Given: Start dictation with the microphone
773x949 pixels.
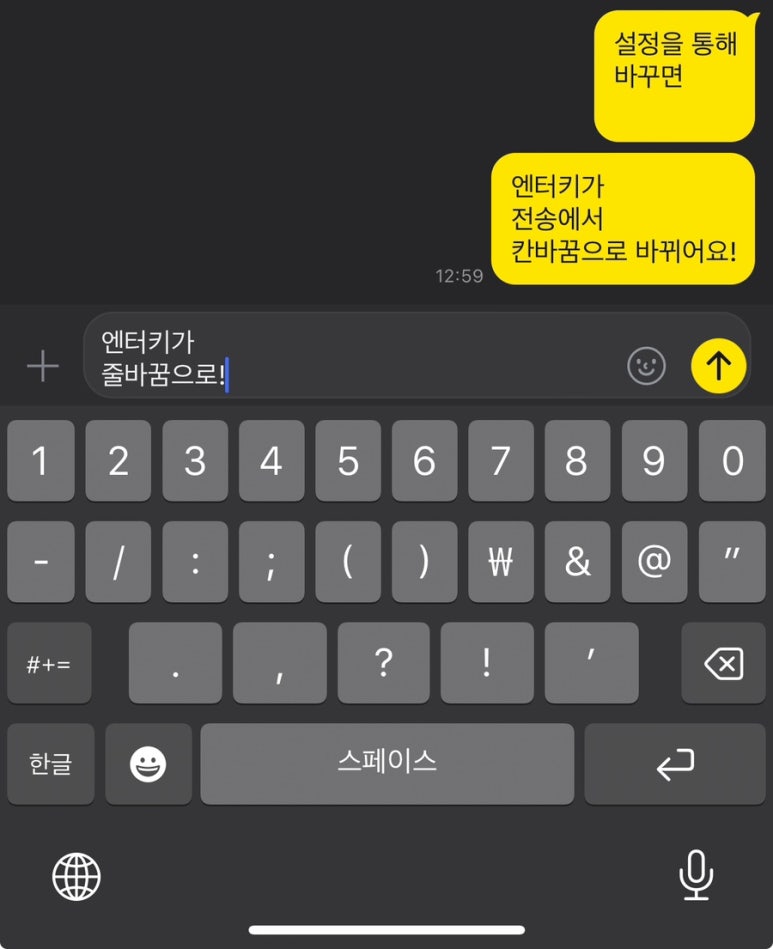Looking at the screenshot, I should (696, 876).
